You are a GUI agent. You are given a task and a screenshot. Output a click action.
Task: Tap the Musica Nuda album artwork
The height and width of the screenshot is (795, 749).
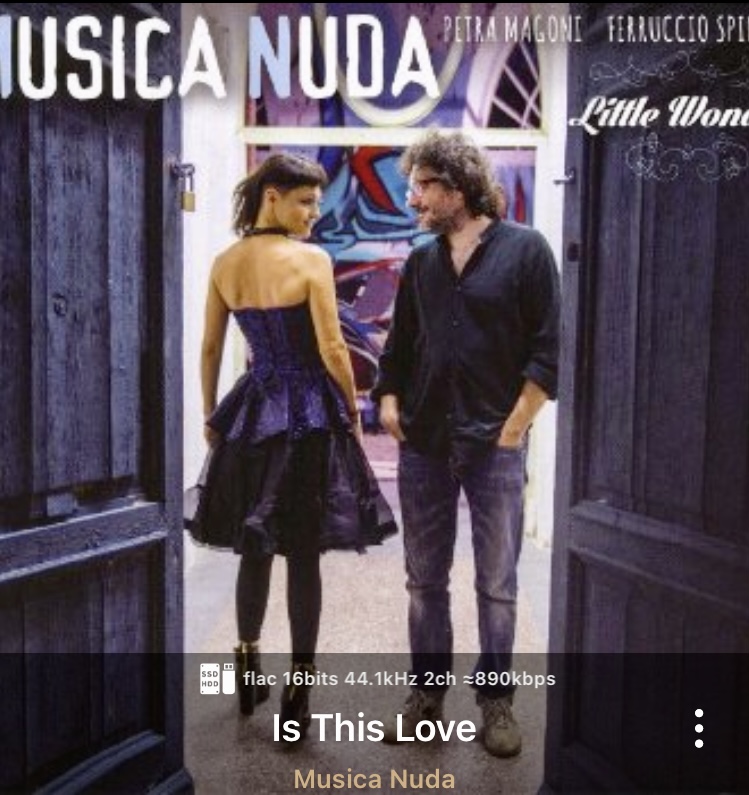coord(374,330)
